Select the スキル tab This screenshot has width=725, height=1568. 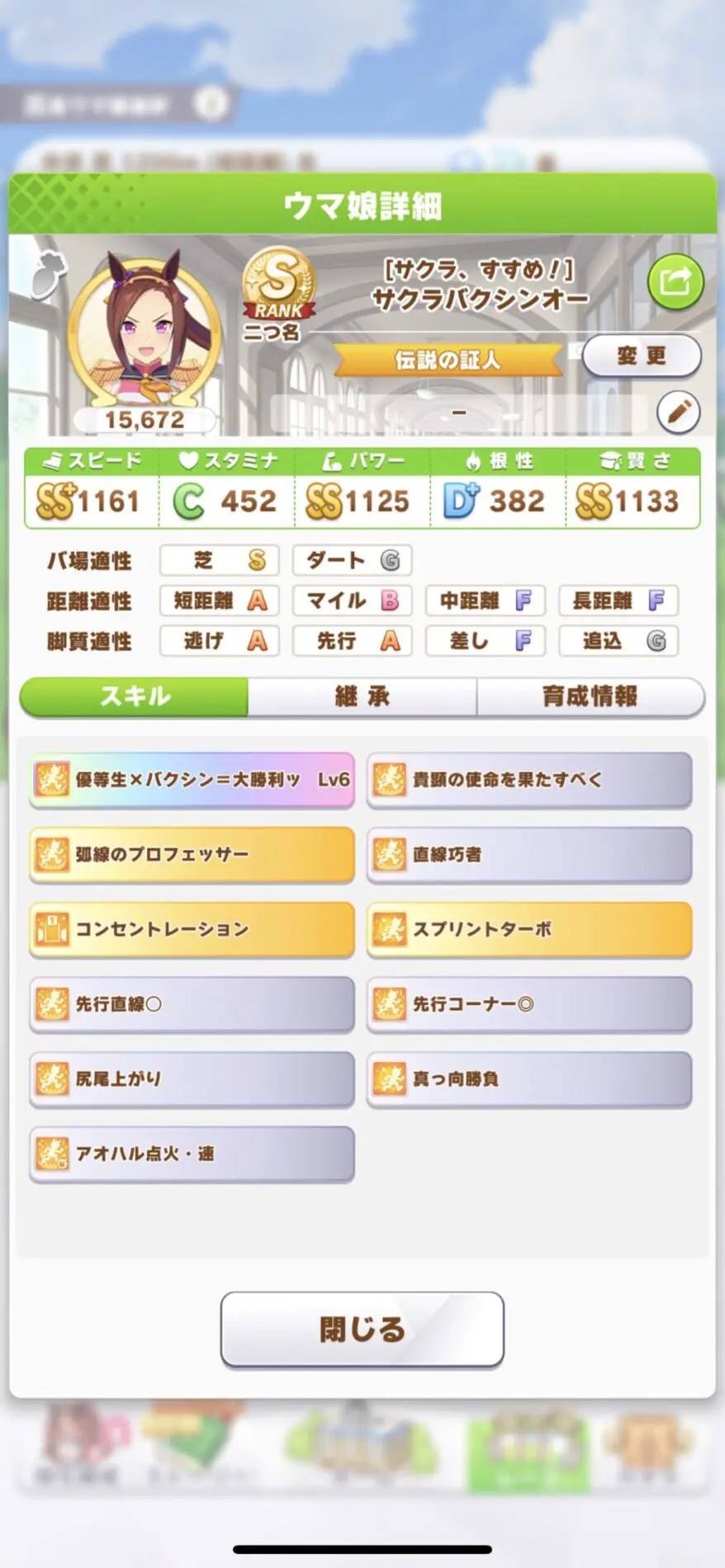(x=135, y=697)
